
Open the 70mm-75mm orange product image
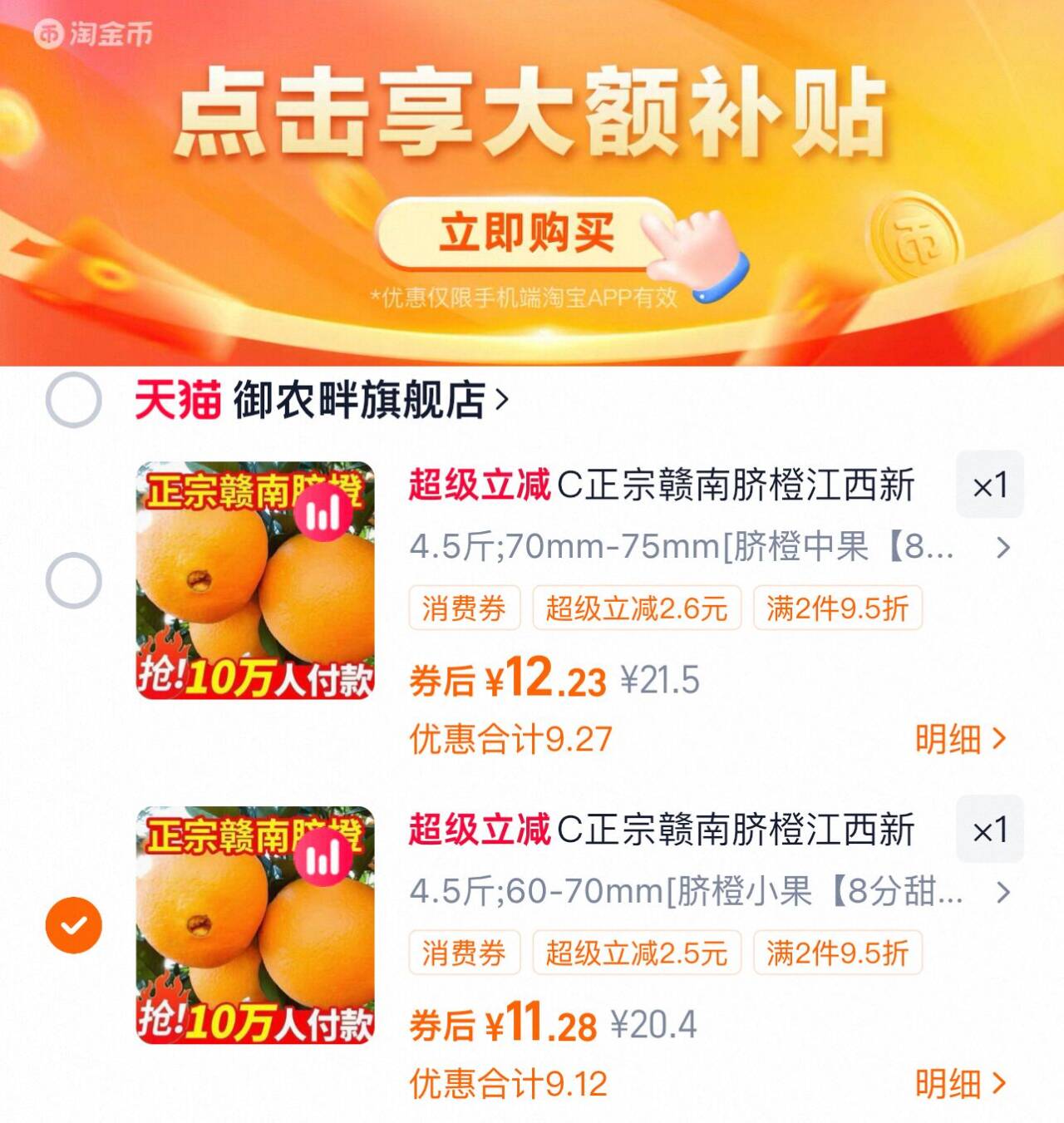point(255,580)
